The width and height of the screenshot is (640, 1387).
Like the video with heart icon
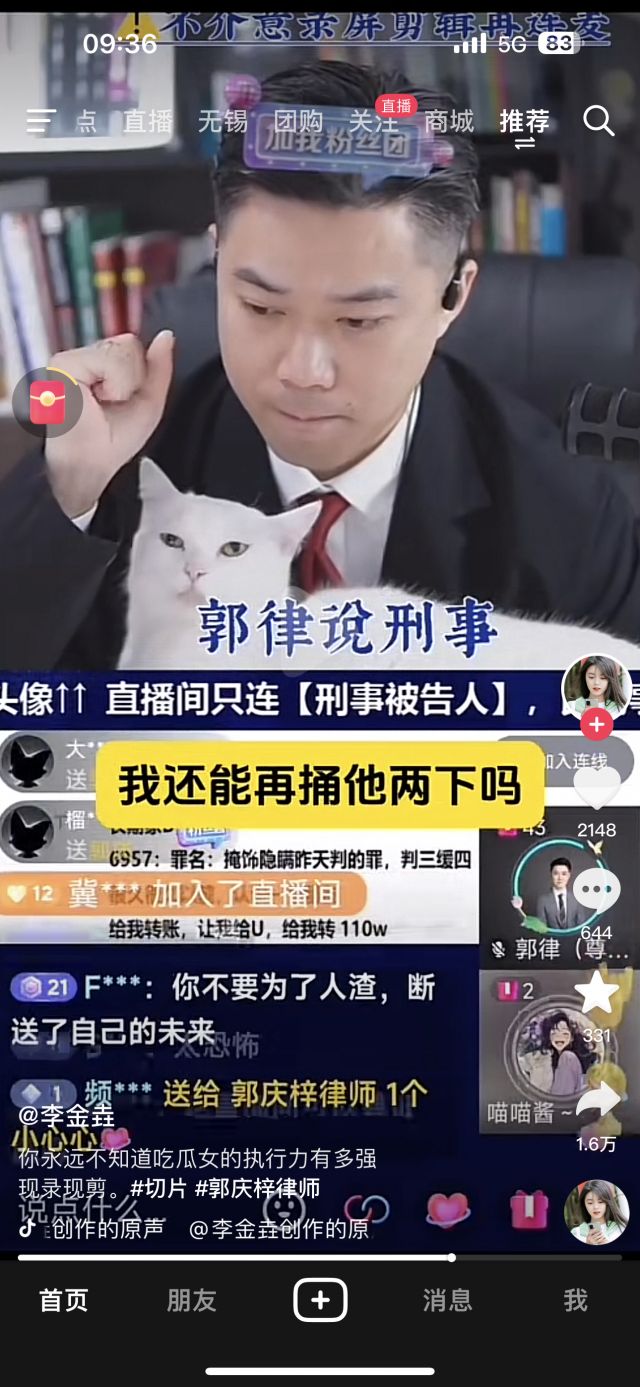coord(597,790)
